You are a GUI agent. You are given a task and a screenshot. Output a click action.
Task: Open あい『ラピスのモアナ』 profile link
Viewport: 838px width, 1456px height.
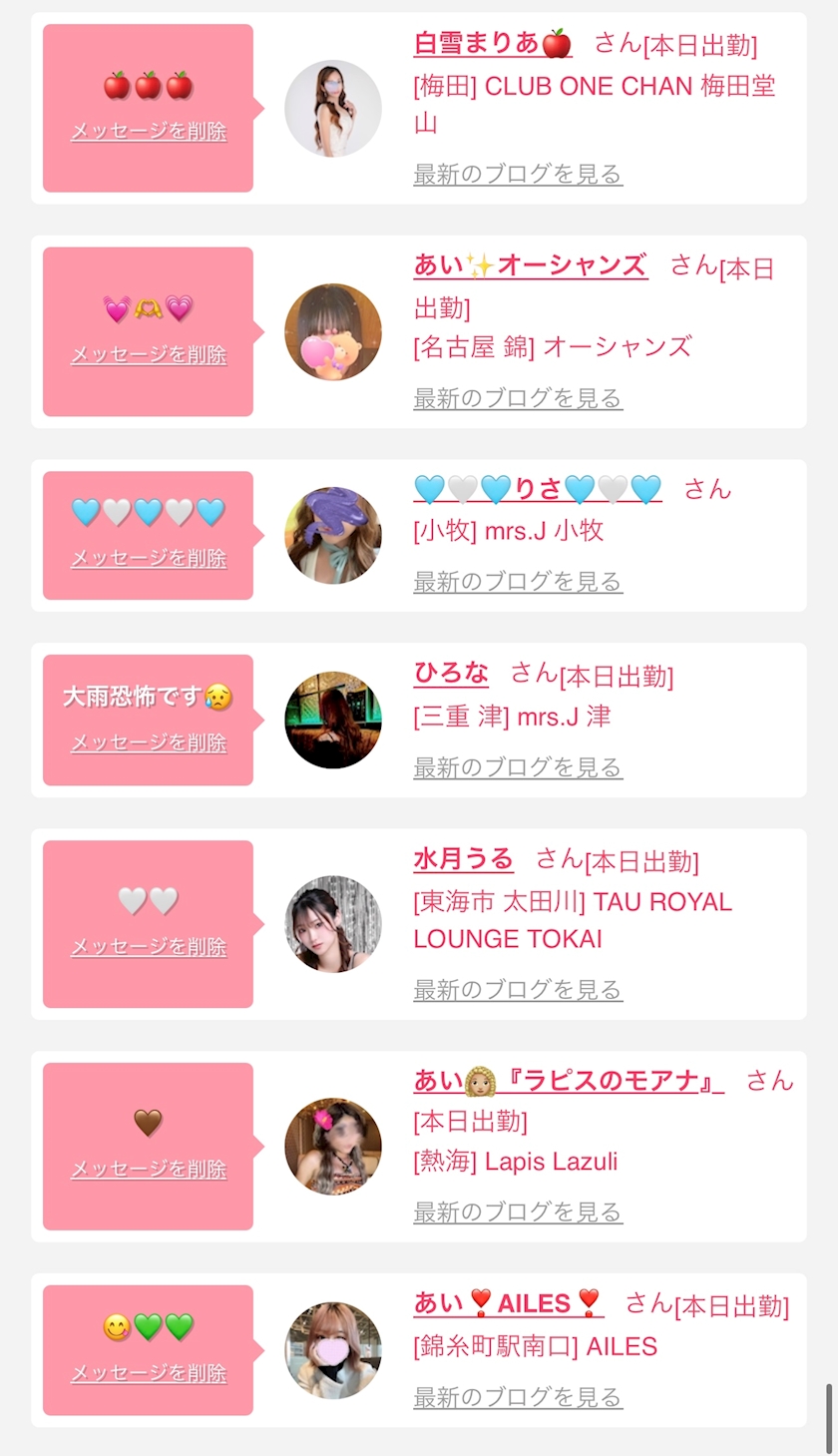[568, 1081]
